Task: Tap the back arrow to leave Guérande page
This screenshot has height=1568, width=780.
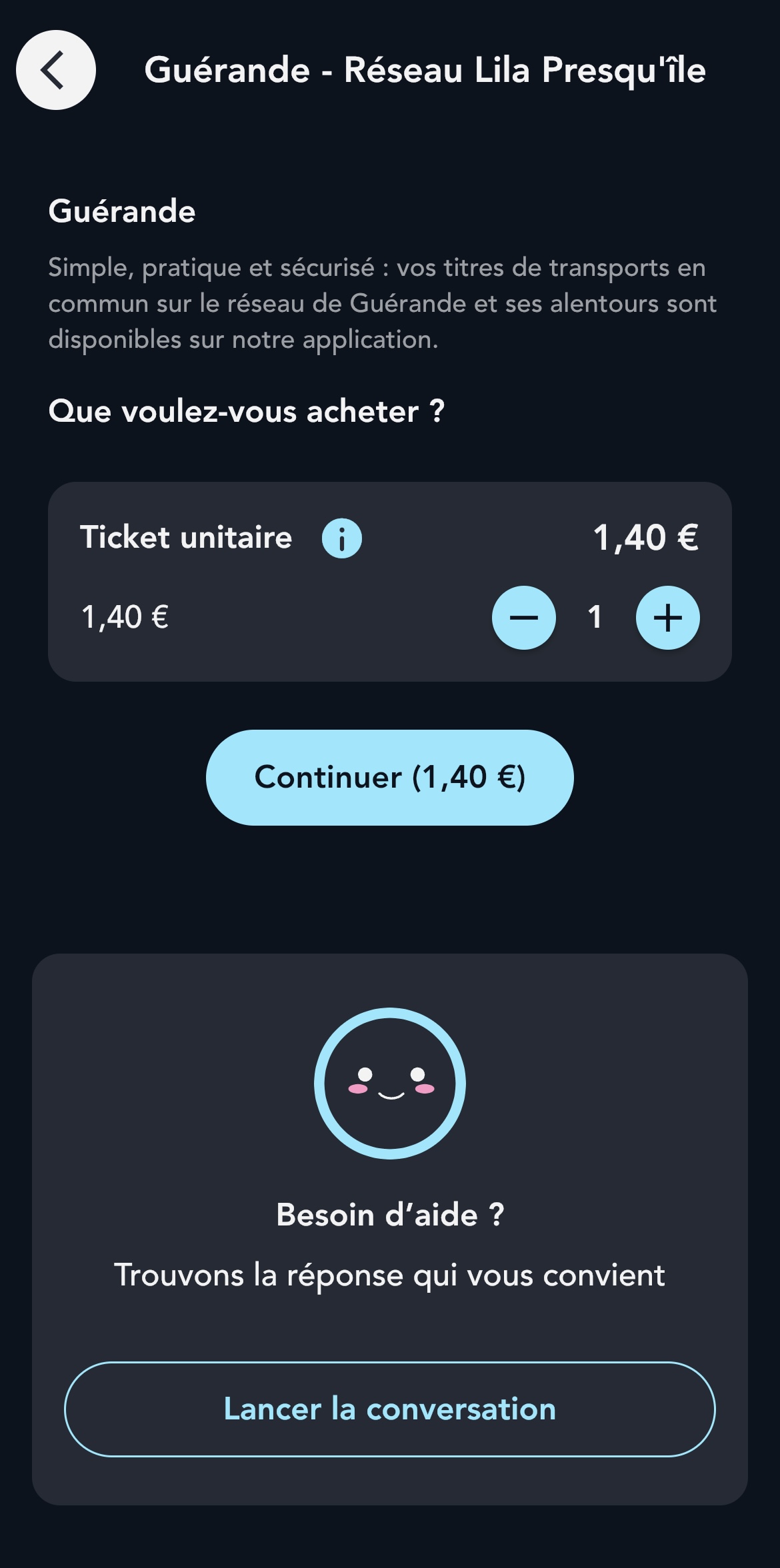Action: 55,71
